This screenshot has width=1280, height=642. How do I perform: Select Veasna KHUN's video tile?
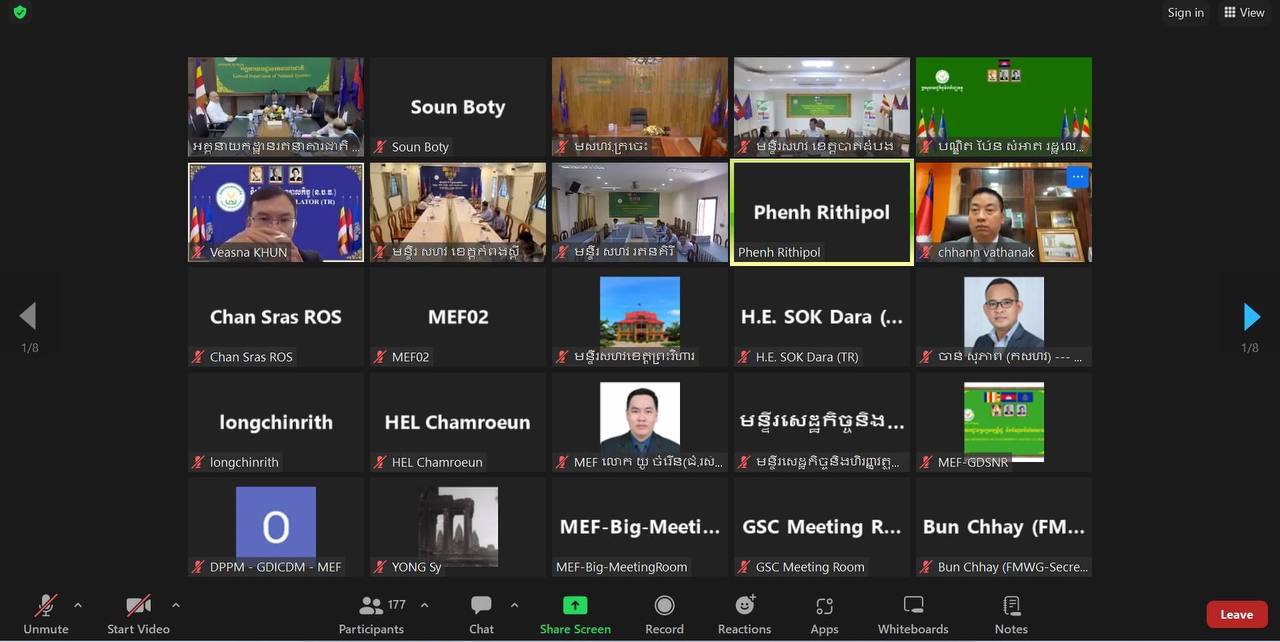pos(276,212)
